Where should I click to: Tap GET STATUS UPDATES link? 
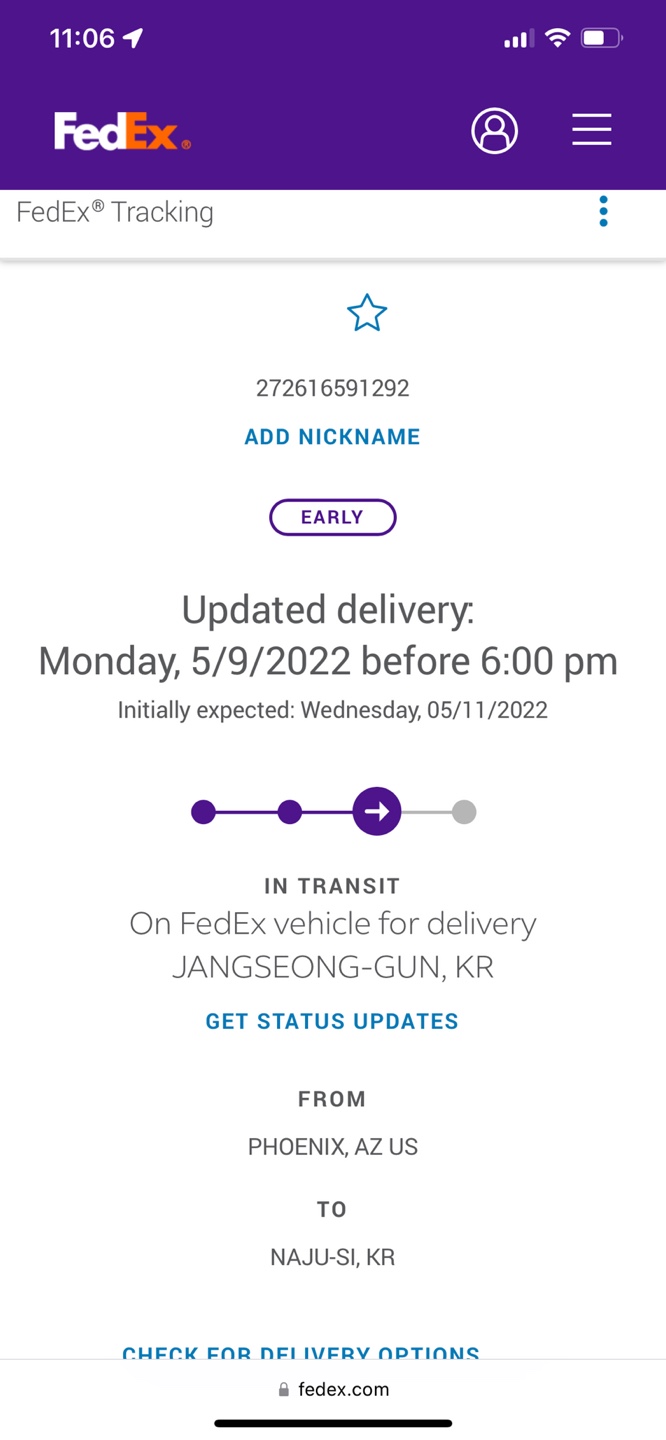[x=332, y=1021]
